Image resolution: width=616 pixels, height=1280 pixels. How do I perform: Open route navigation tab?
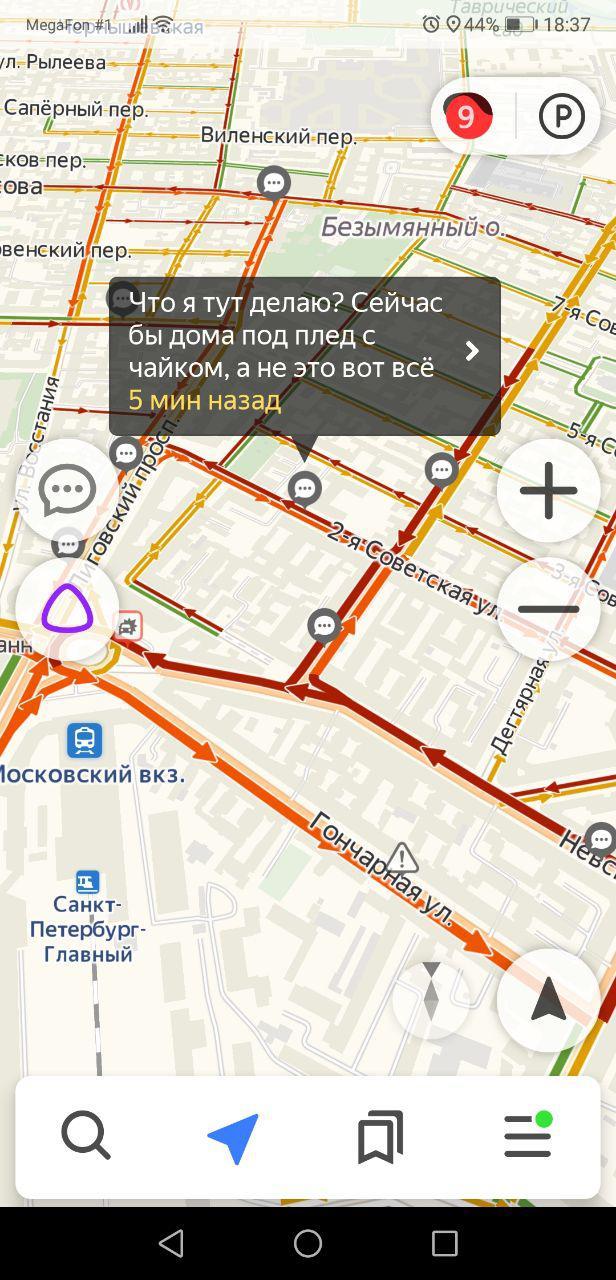coord(233,1137)
